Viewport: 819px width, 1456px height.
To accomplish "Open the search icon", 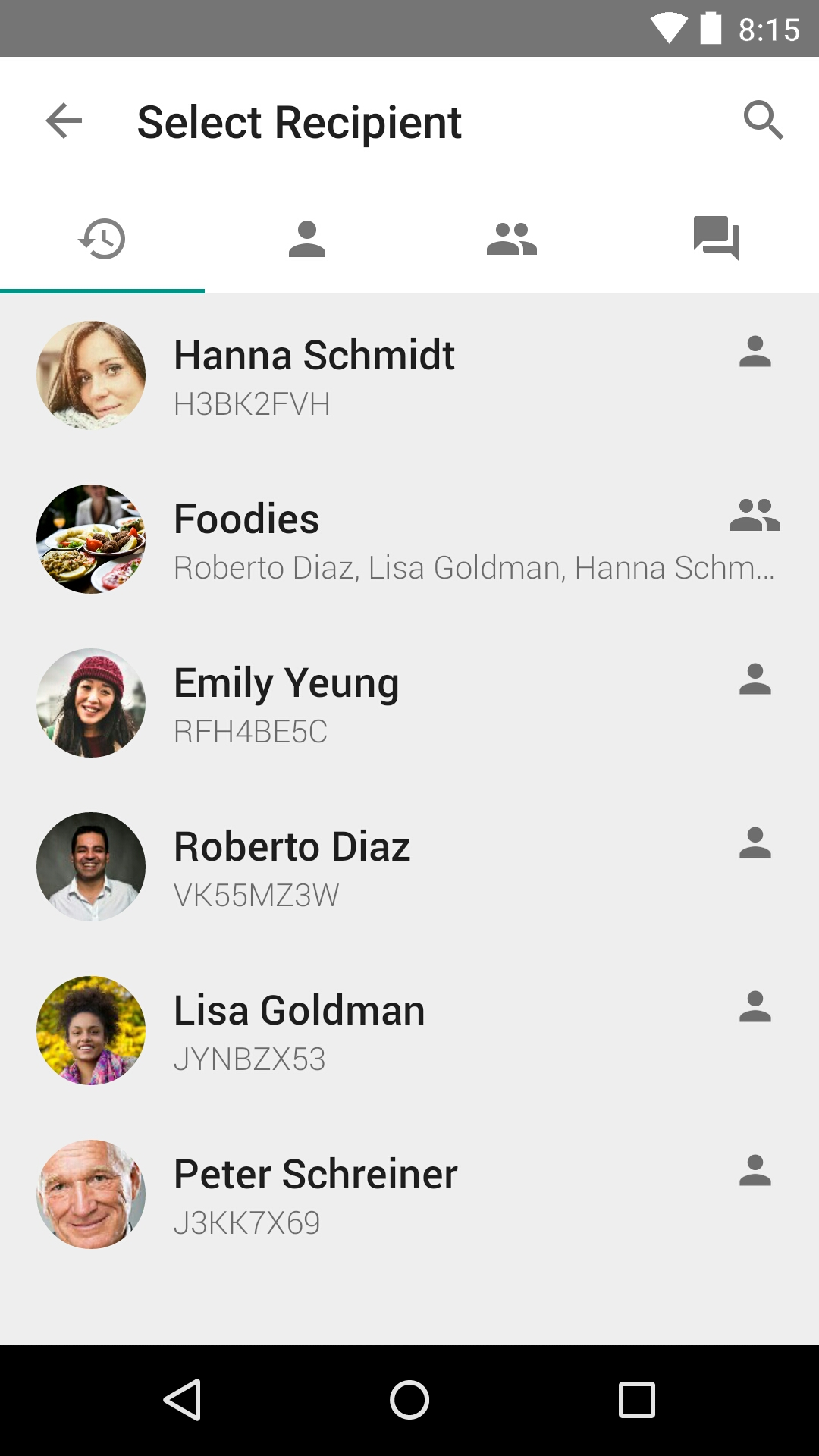I will [762, 121].
